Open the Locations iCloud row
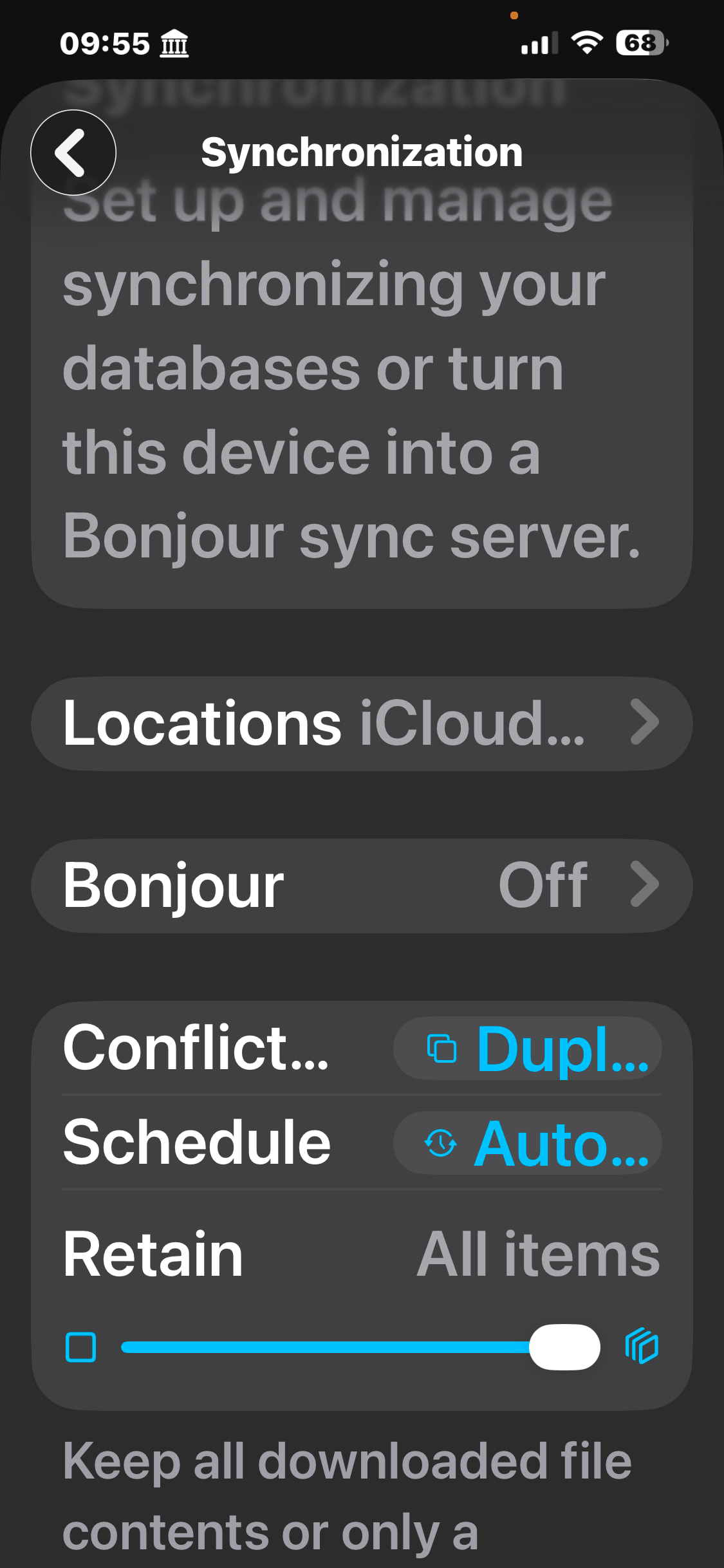The image size is (724, 1568). tap(362, 723)
